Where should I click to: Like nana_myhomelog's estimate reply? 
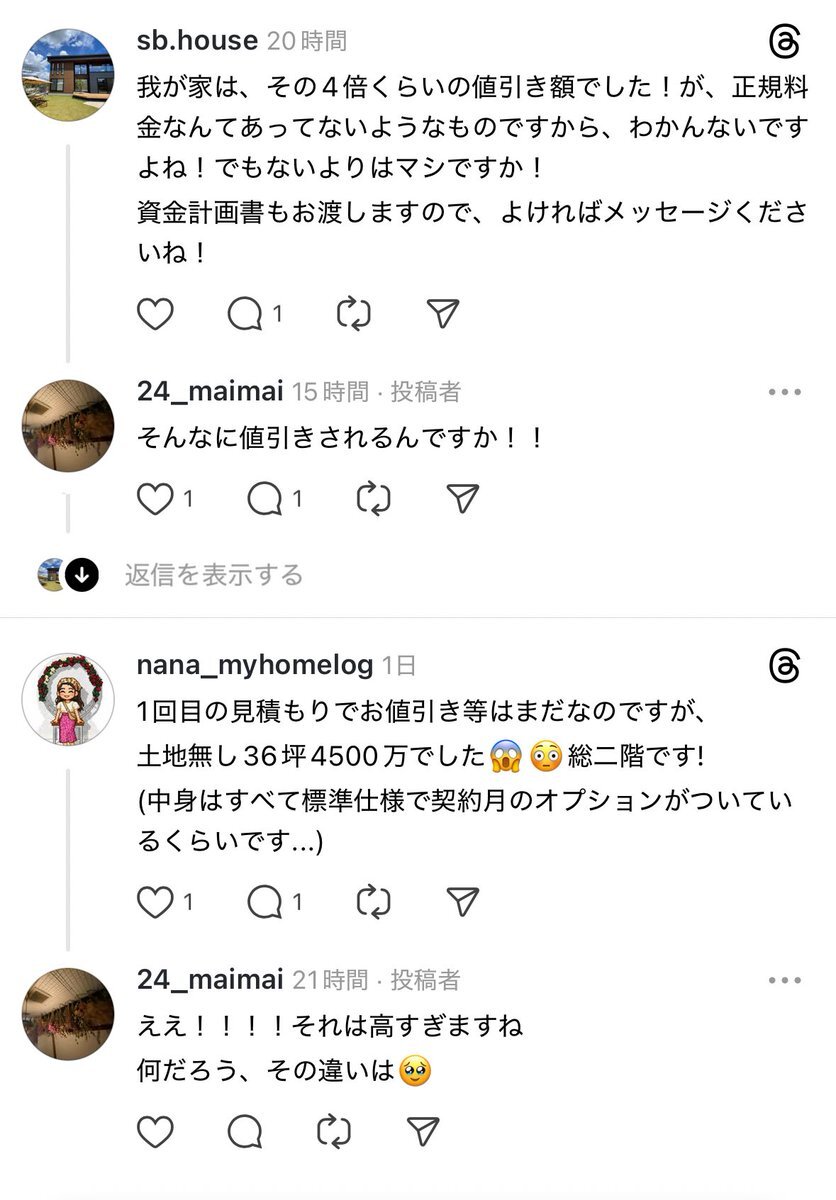155,902
